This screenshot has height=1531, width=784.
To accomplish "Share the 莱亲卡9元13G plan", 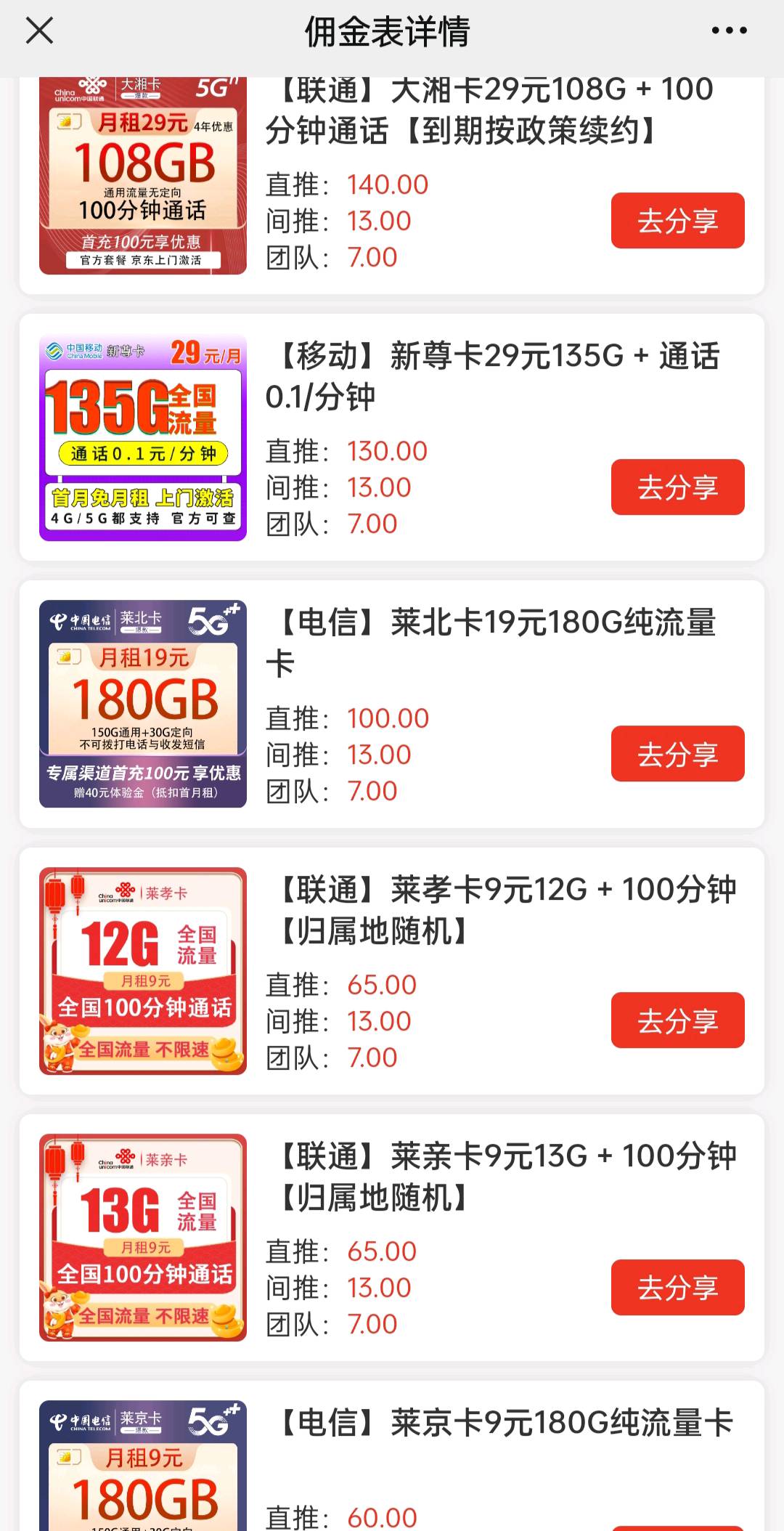I will click(x=677, y=1287).
